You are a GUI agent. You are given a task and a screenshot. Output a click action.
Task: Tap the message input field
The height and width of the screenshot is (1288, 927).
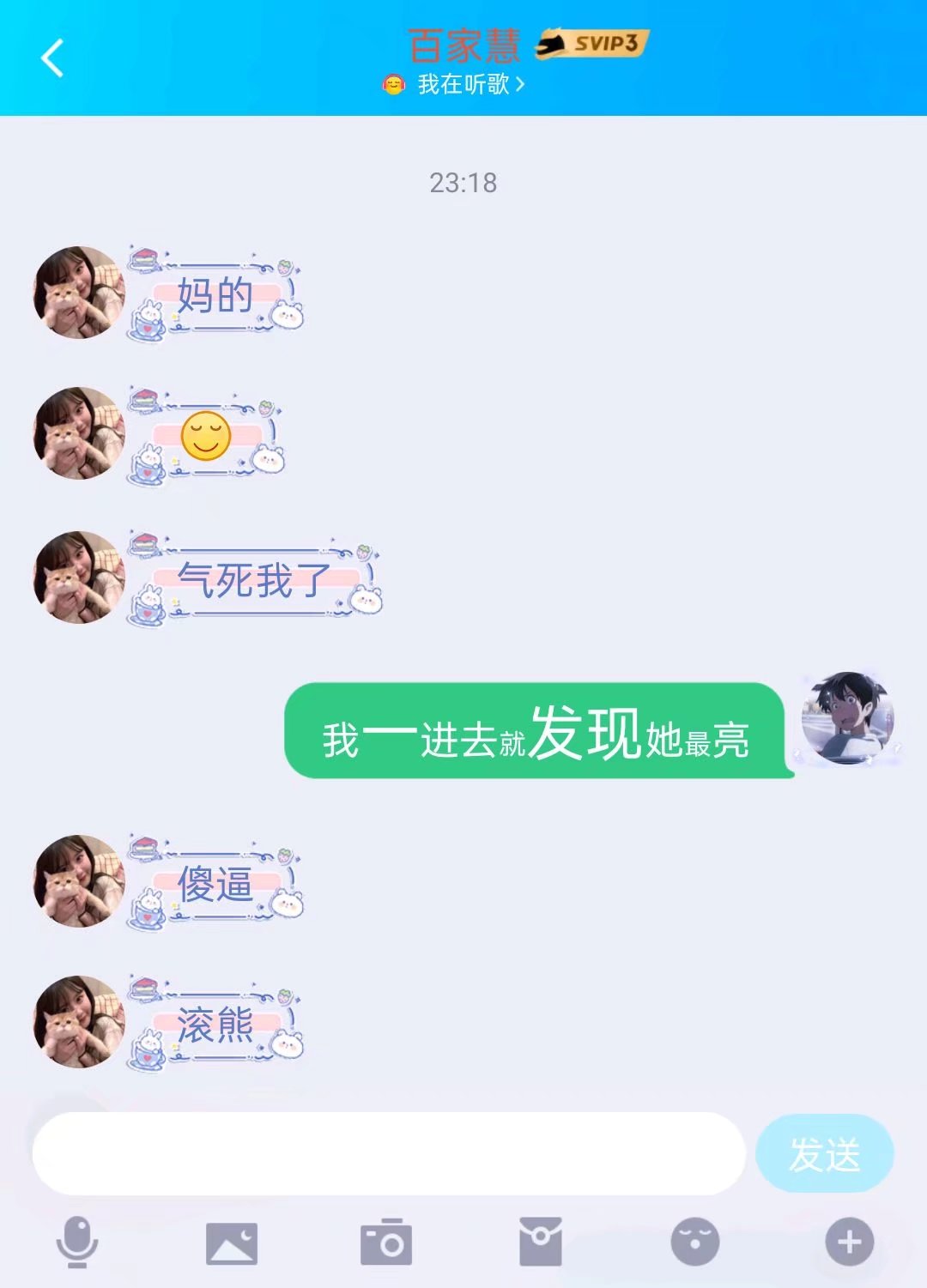388,1154
